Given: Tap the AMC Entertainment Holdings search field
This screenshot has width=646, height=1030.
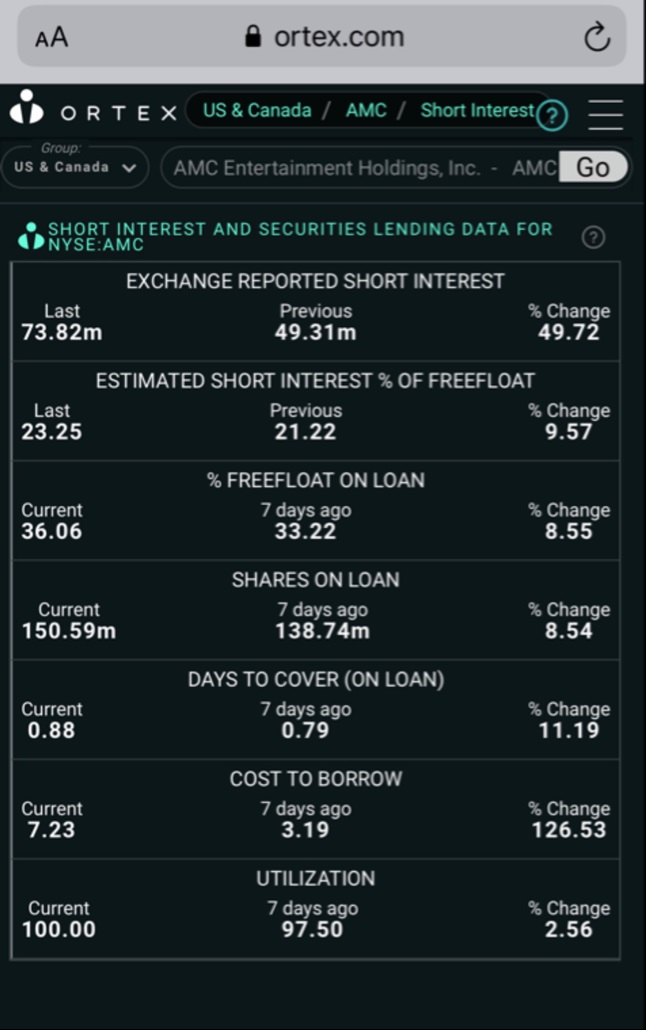Looking at the screenshot, I should [x=360, y=168].
